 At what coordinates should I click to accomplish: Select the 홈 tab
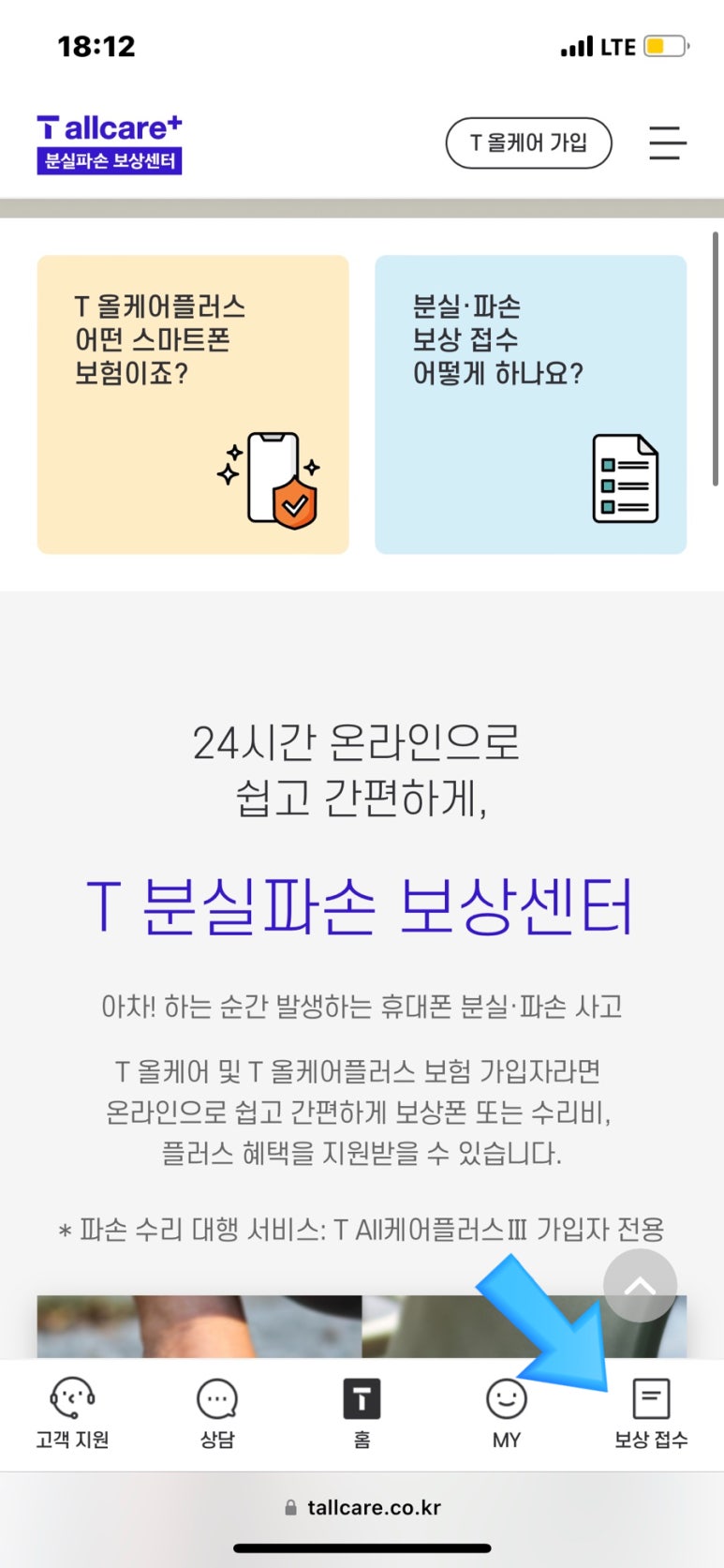(362, 1414)
